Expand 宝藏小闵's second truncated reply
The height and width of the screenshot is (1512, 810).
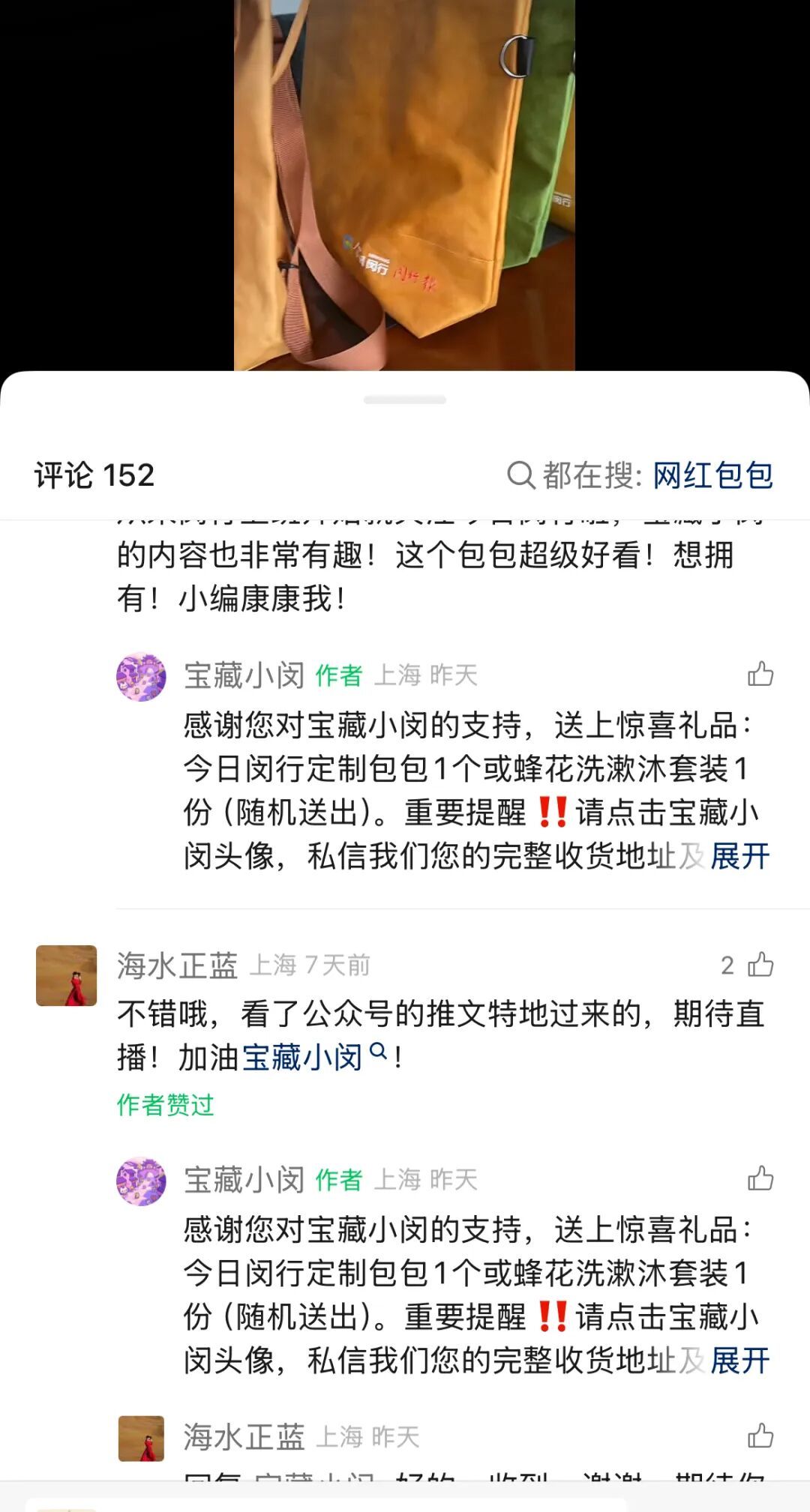click(x=739, y=1361)
